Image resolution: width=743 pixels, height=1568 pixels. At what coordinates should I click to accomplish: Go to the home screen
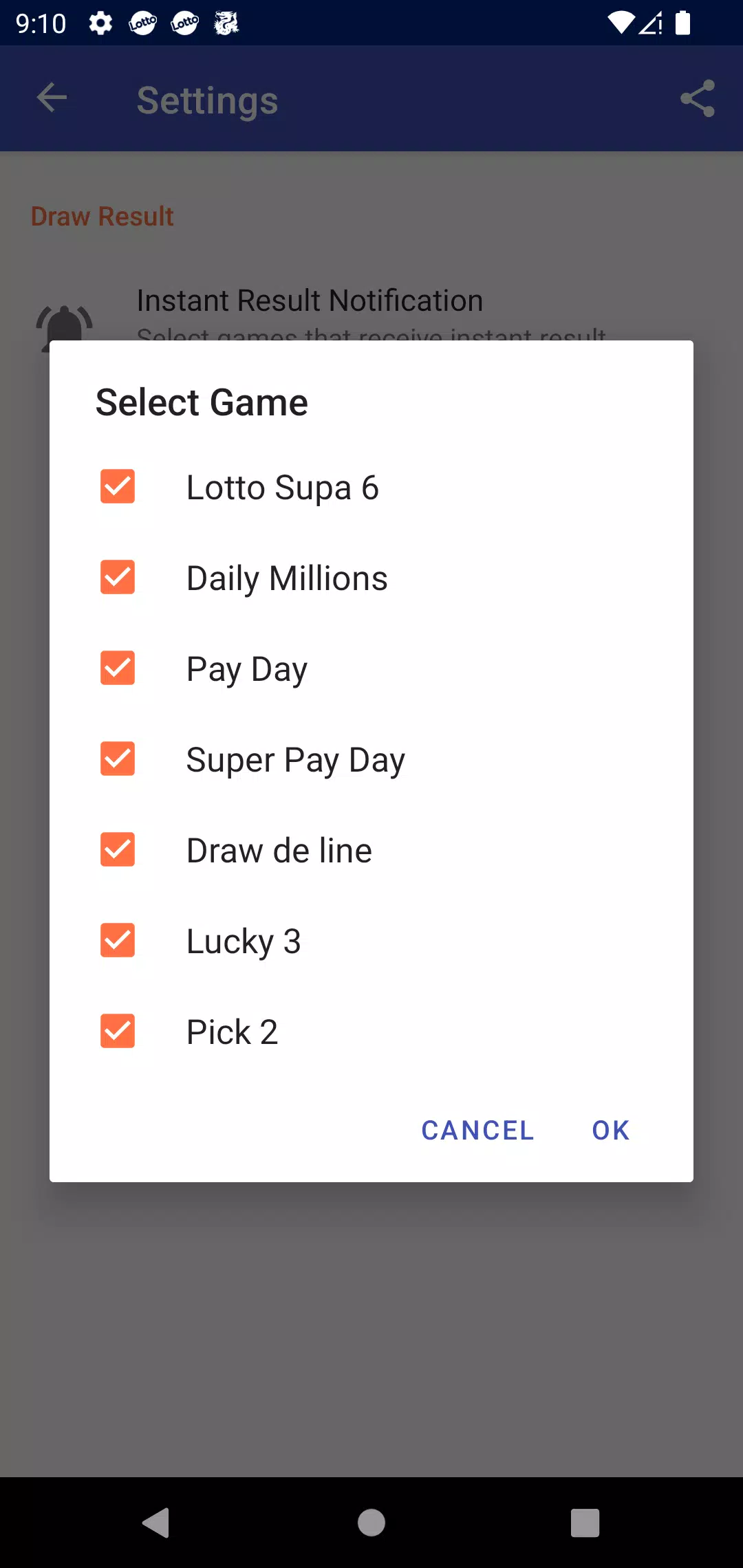point(371,1523)
